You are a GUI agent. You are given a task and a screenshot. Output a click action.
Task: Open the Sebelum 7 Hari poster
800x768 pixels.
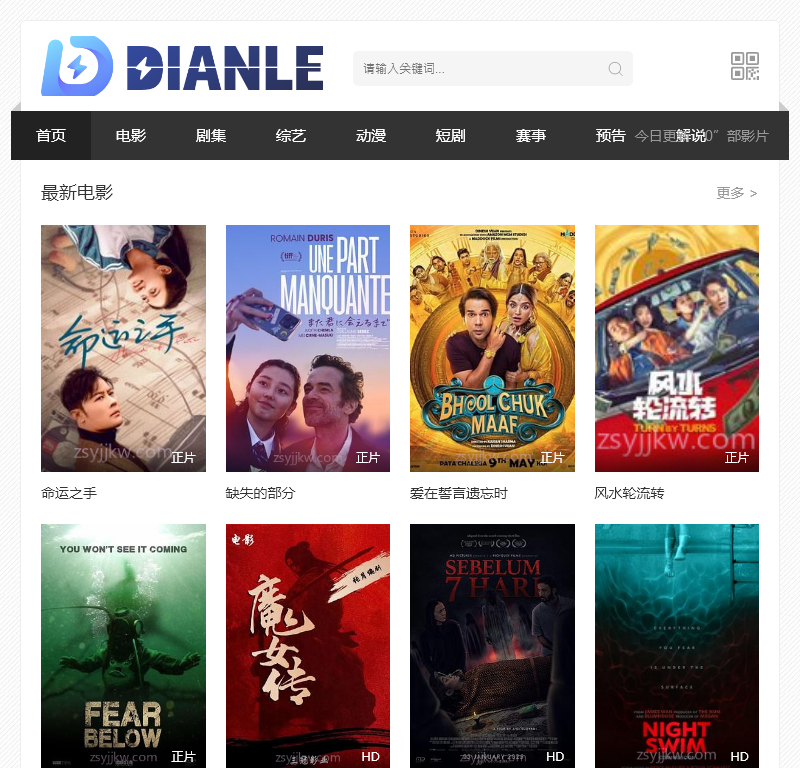tap(492, 645)
